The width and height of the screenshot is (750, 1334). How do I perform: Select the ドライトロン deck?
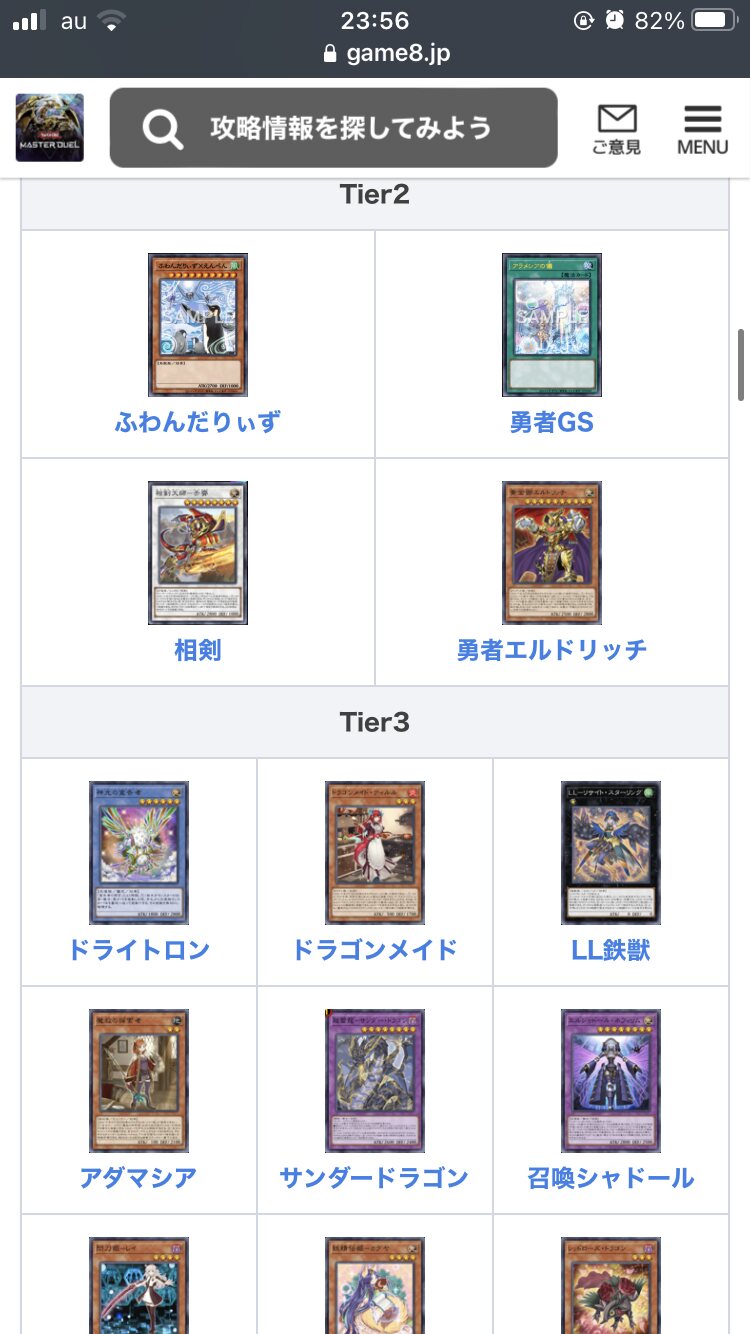[139, 949]
